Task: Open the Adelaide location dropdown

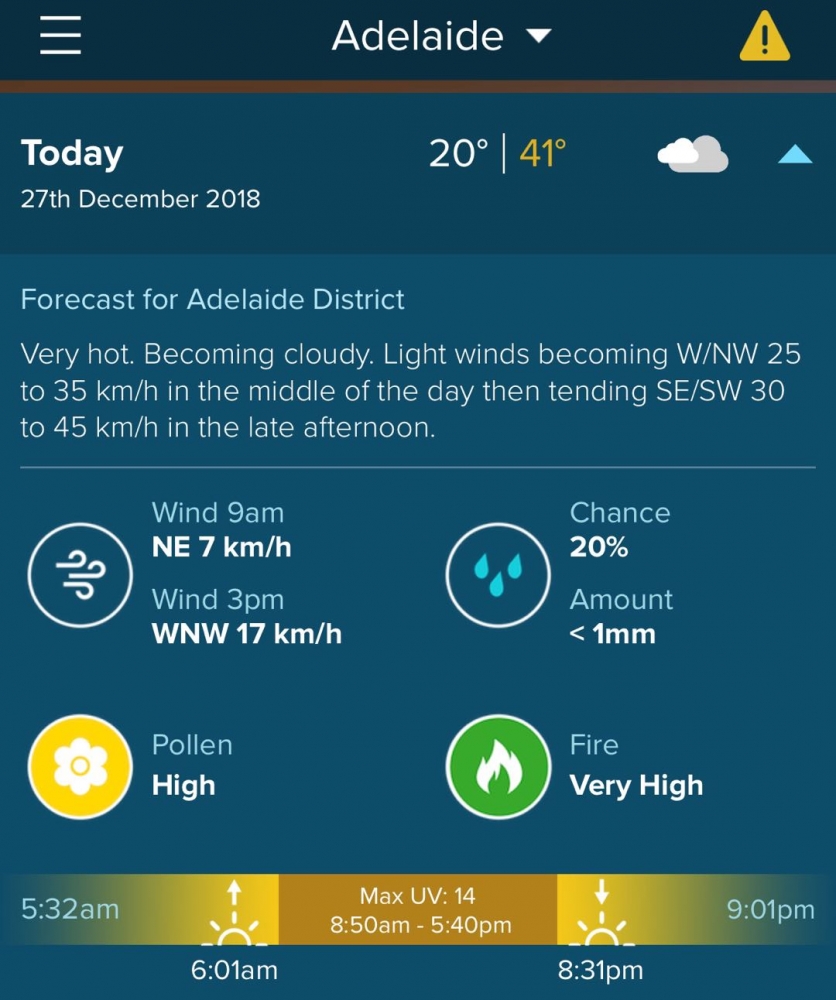Action: click(x=441, y=37)
